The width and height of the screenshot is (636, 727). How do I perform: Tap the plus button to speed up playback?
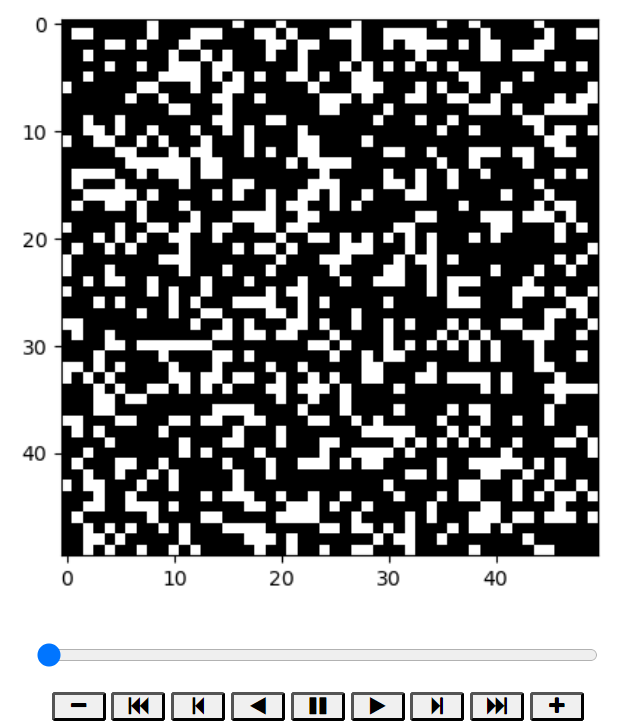pos(556,706)
